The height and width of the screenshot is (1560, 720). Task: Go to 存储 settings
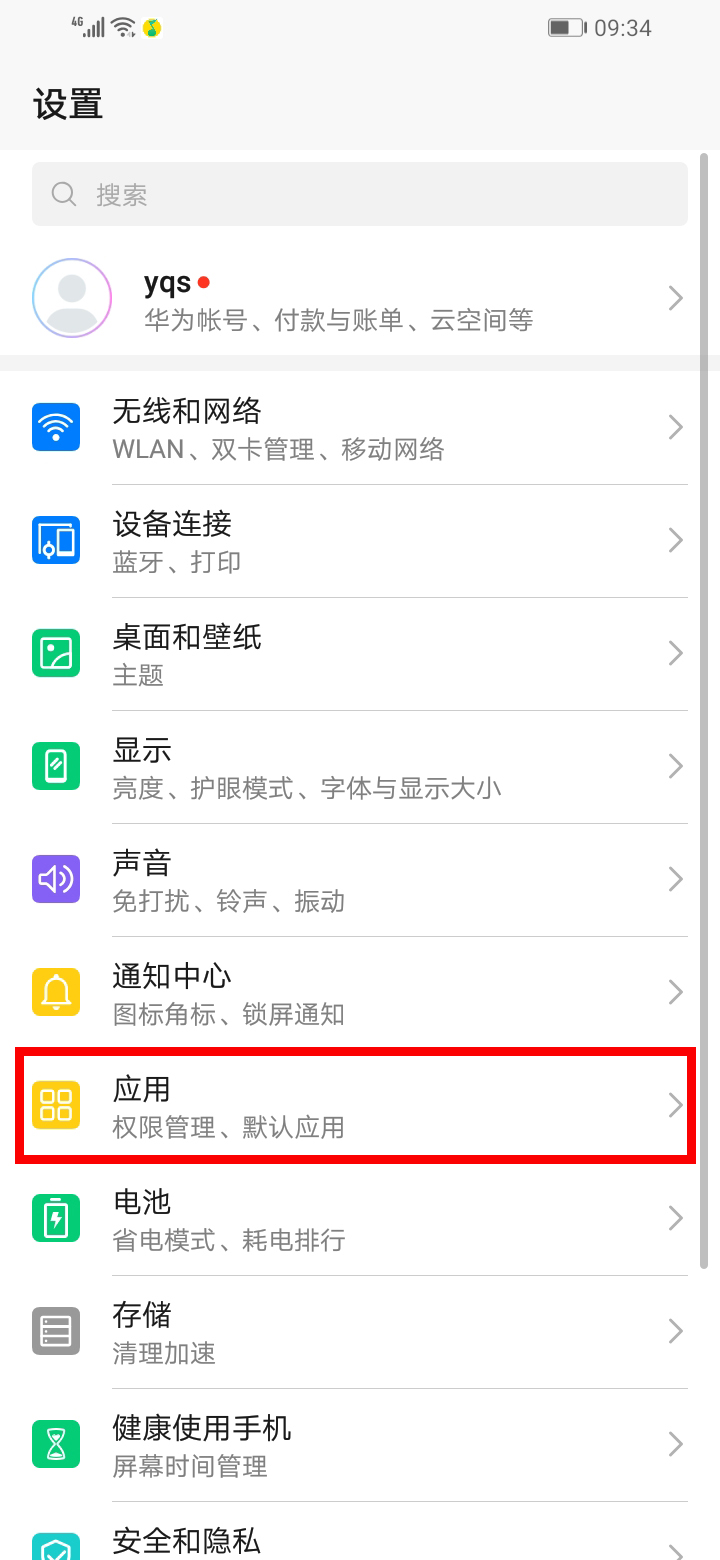coord(360,1332)
